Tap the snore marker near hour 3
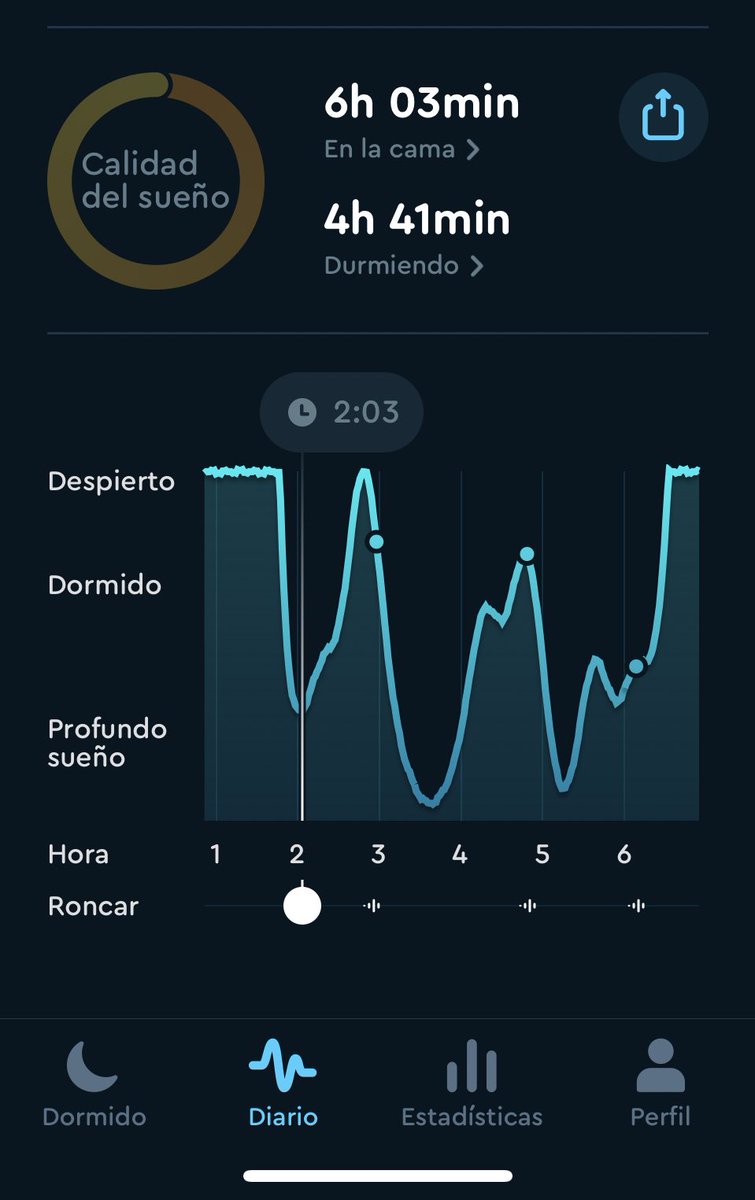 [372, 906]
